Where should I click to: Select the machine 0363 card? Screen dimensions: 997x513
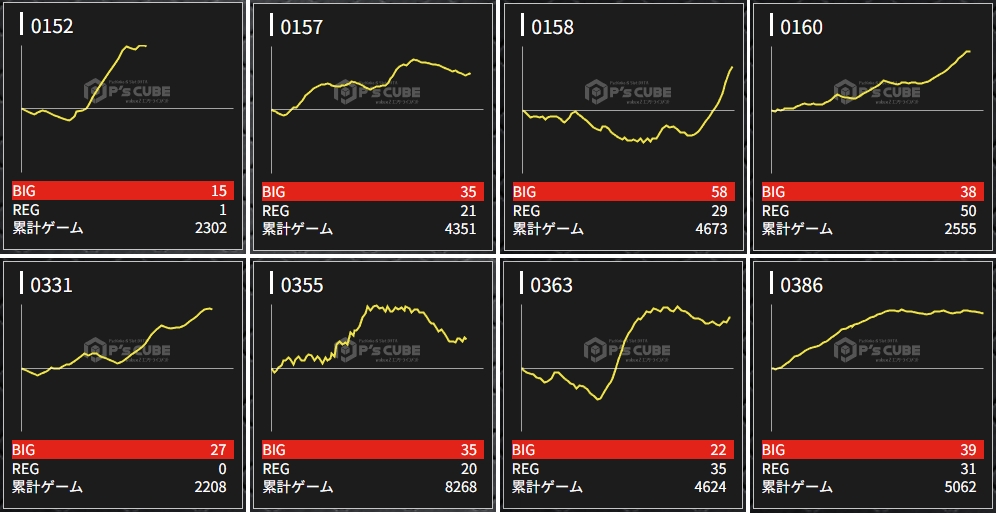622,385
